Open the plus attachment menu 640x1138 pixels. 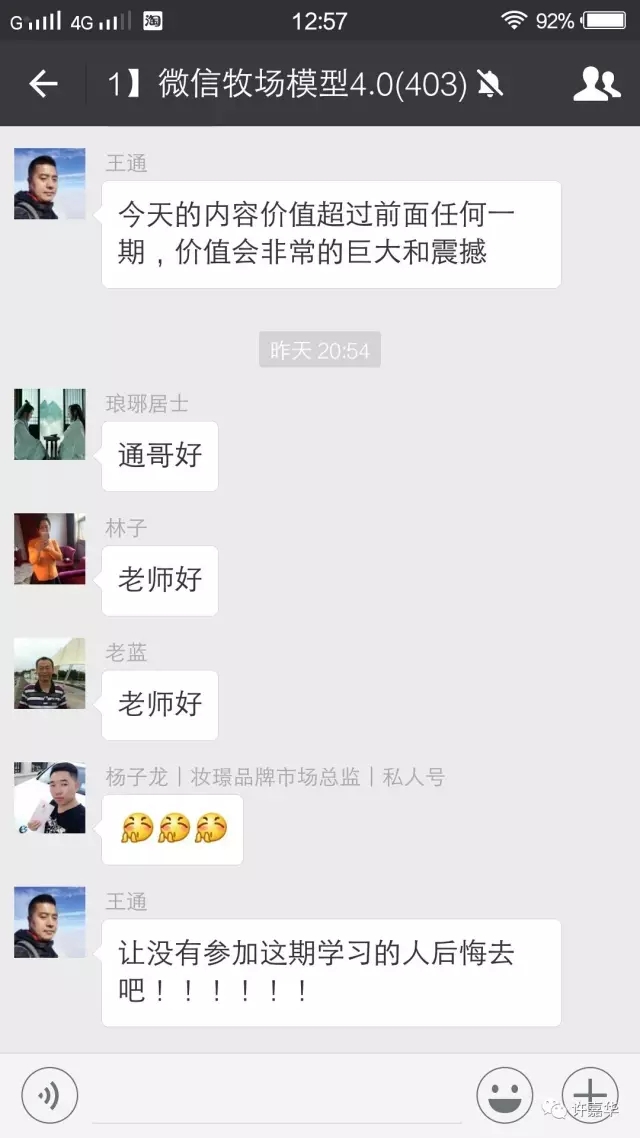pyautogui.click(x=590, y=1095)
